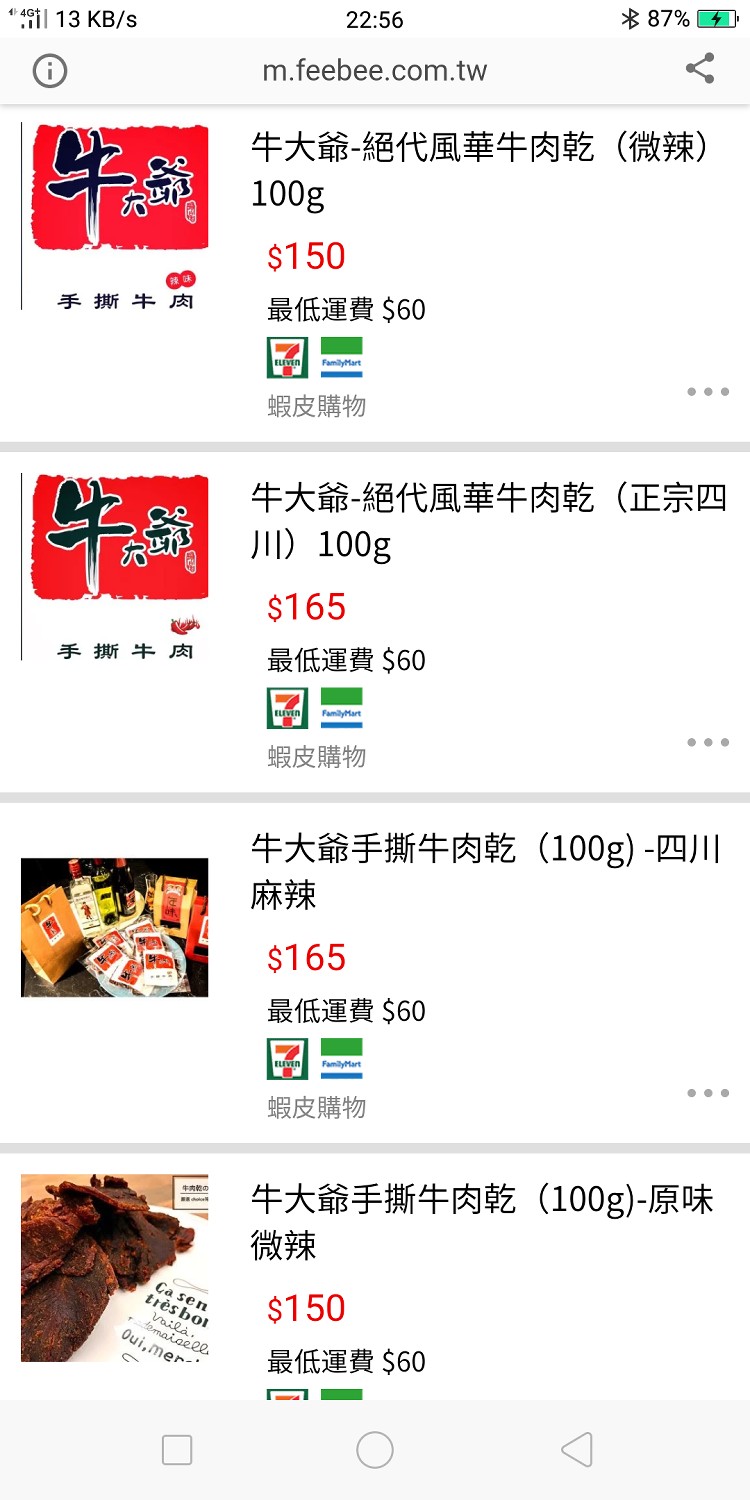Open the site info icon
Viewport: 750px width, 1500px height.
point(50,70)
